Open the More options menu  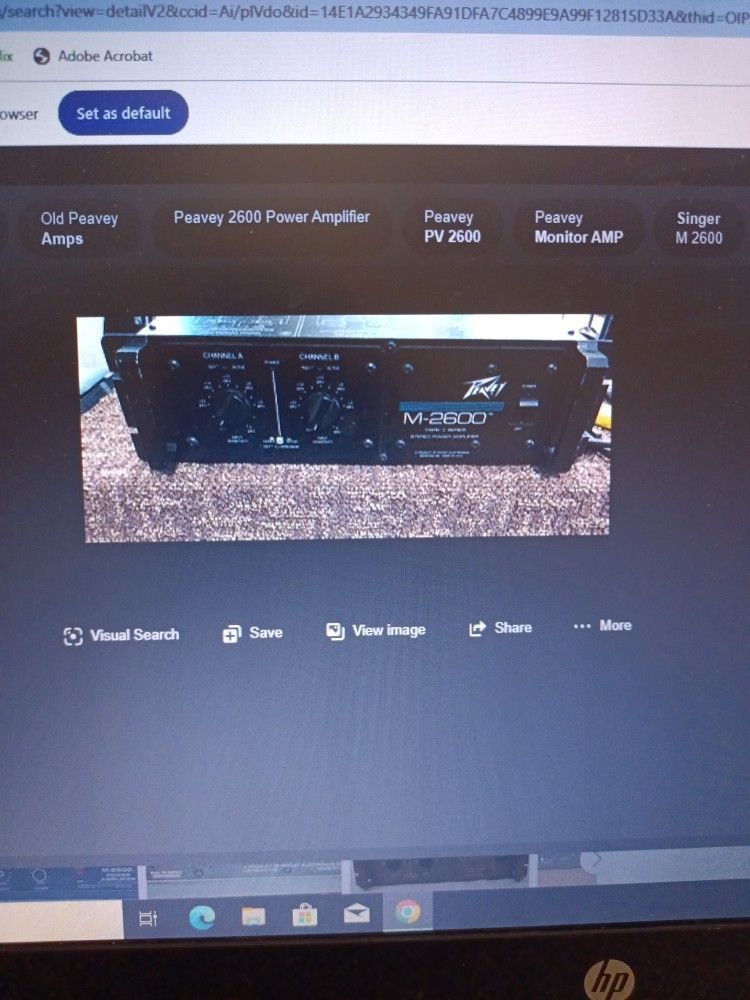pos(603,626)
